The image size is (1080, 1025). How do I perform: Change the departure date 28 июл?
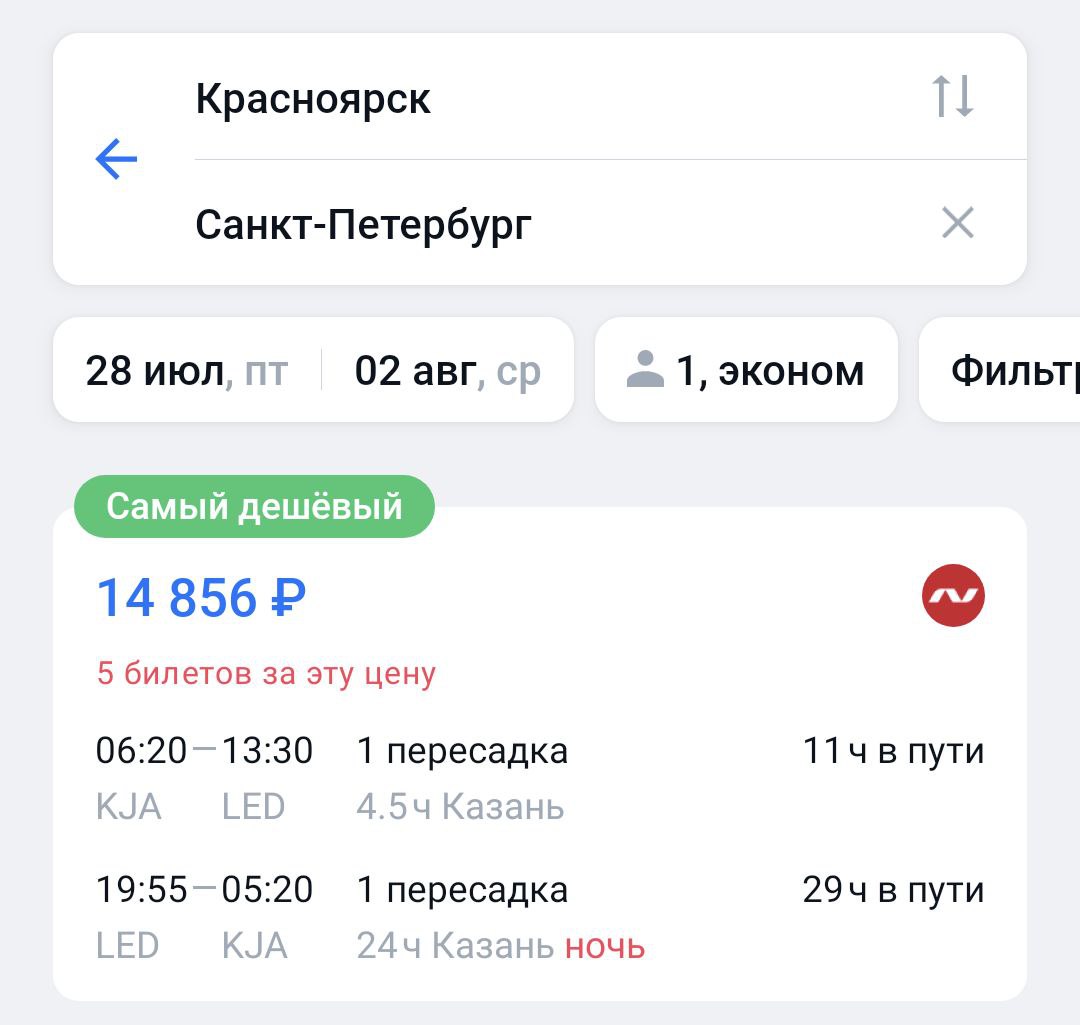pyautogui.click(x=187, y=371)
